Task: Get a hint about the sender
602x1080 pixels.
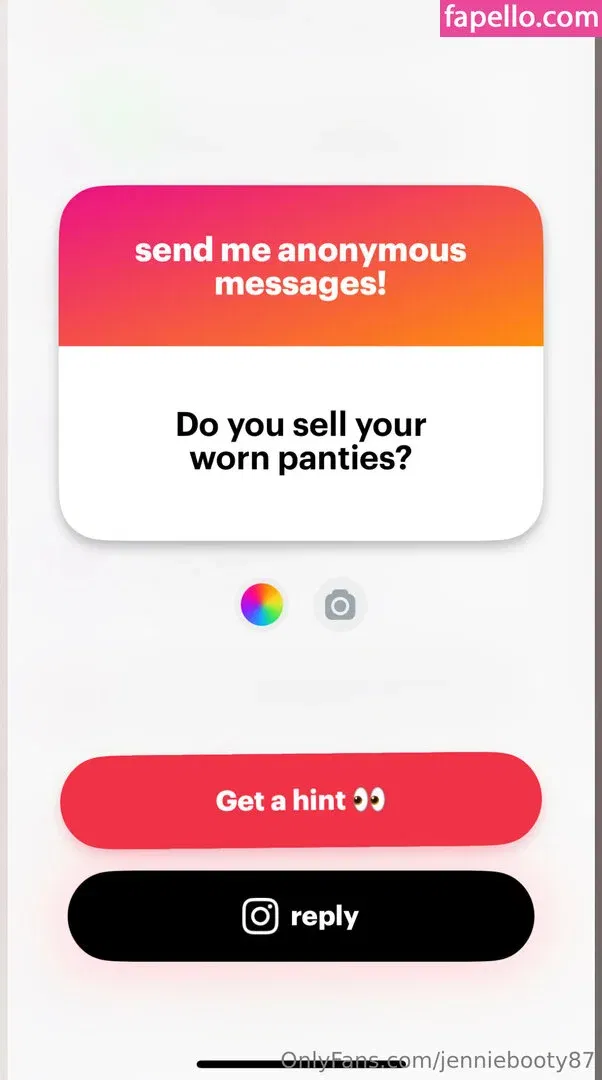Action: coord(301,800)
